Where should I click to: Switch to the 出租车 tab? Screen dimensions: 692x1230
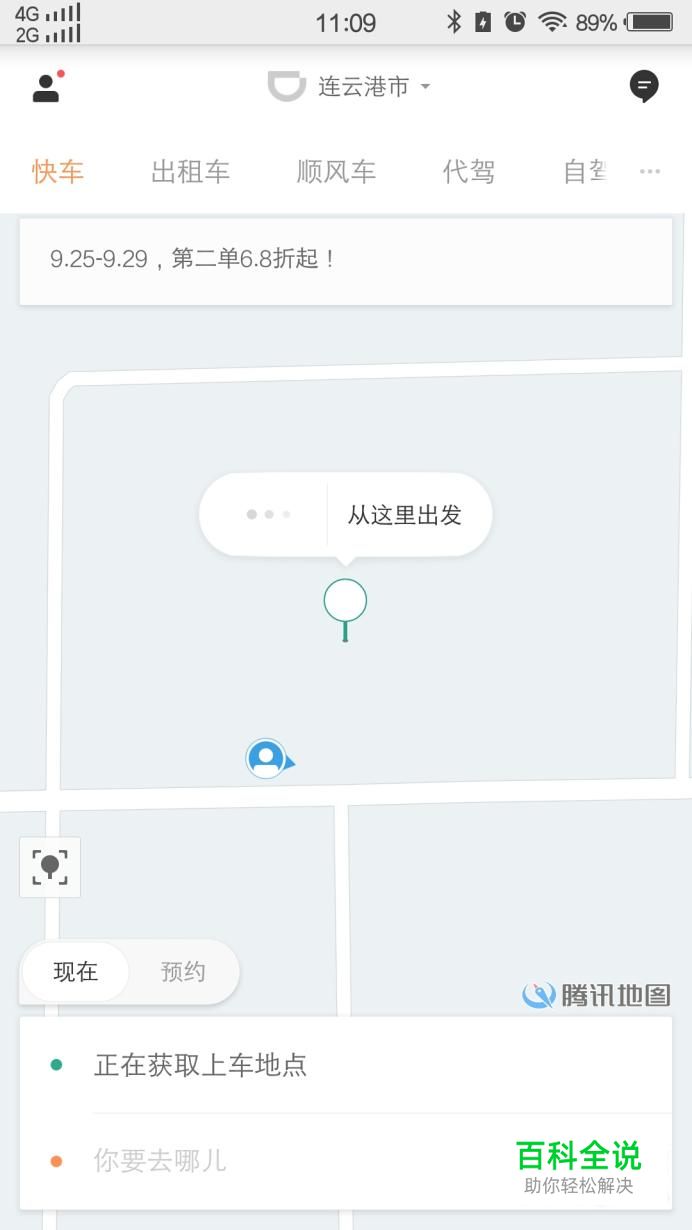(x=190, y=172)
